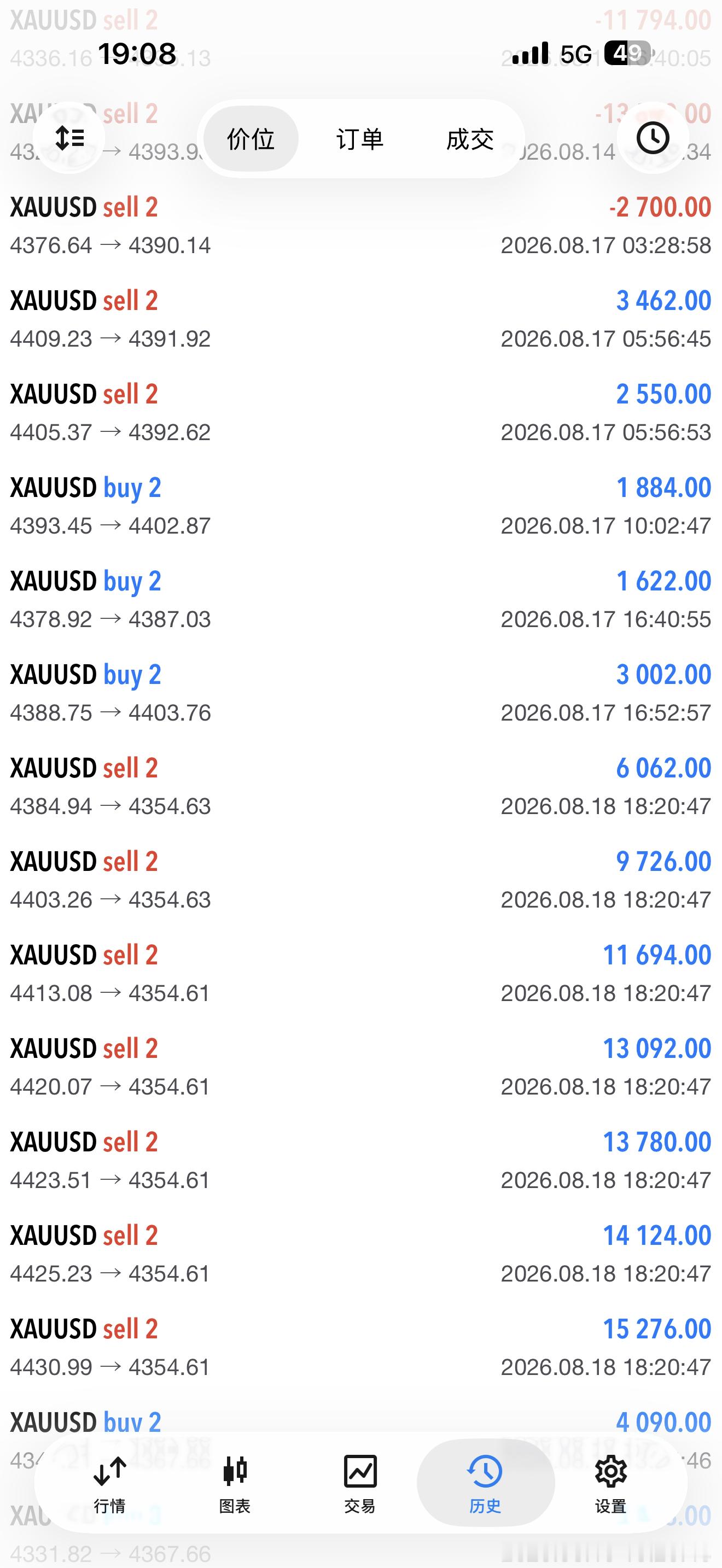
Task: Open the sell trade with 6 062.00 profit
Action: 361,786
